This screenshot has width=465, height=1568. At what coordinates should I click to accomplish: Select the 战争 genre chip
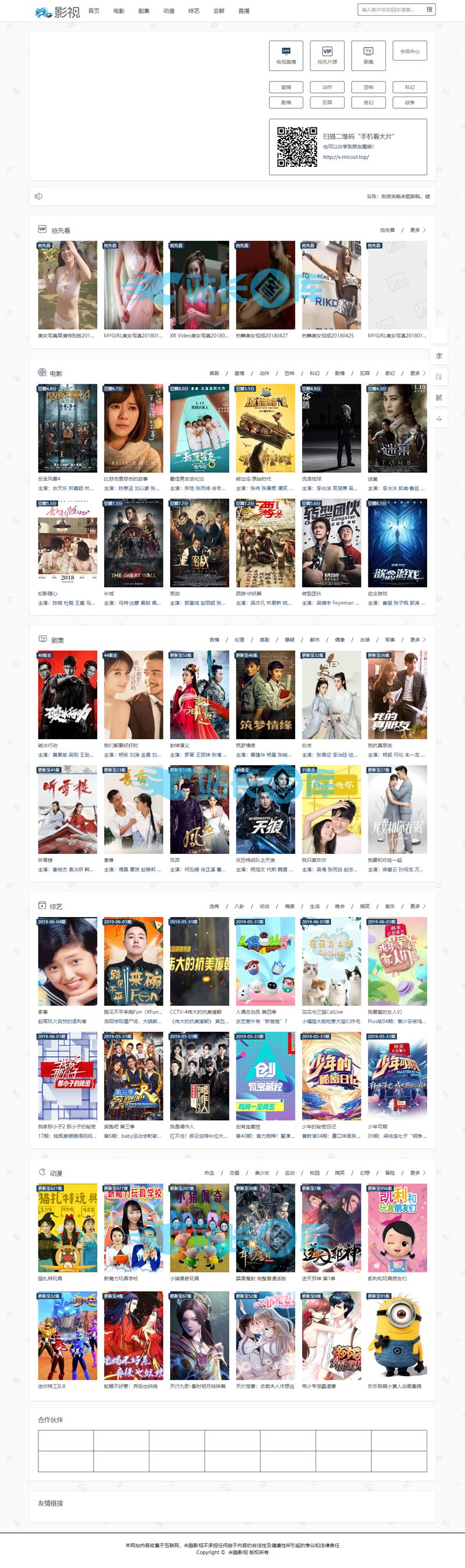tap(410, 102)
